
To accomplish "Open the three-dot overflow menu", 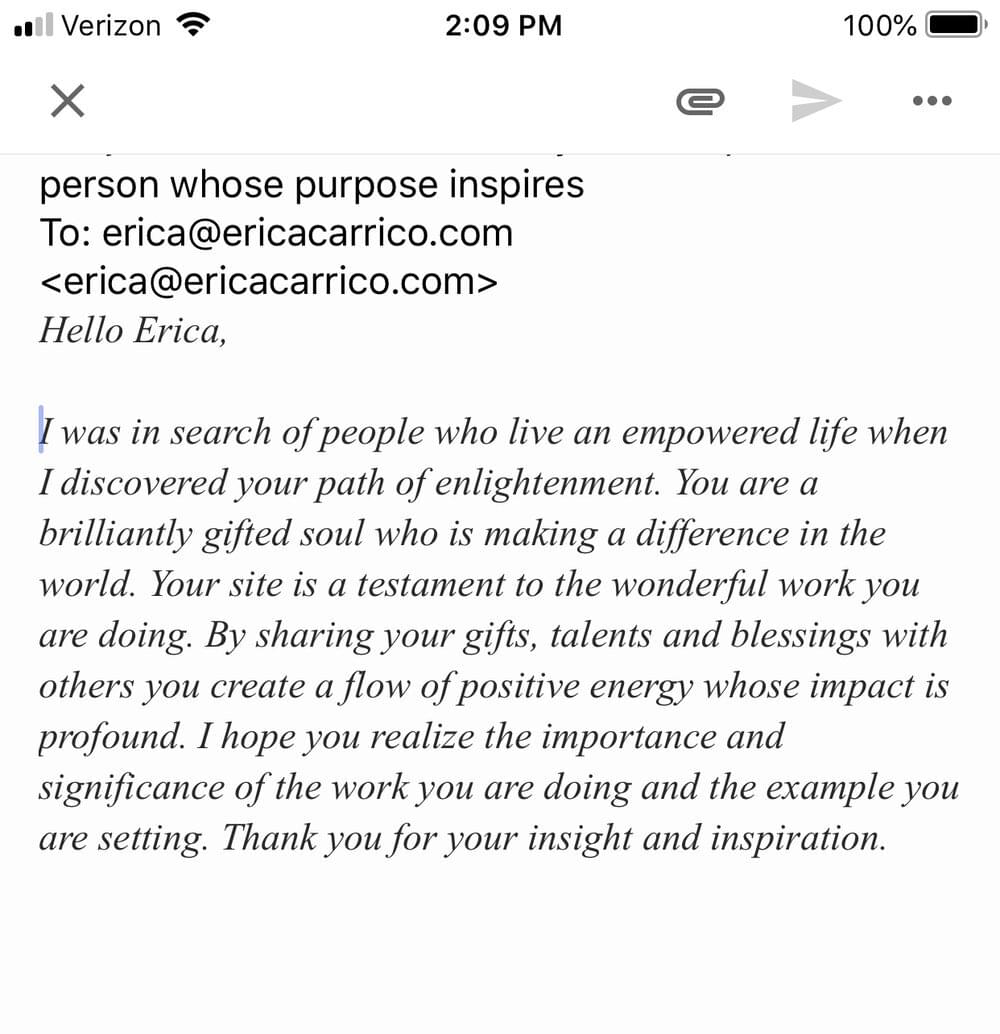I will [x=932, y=100].
